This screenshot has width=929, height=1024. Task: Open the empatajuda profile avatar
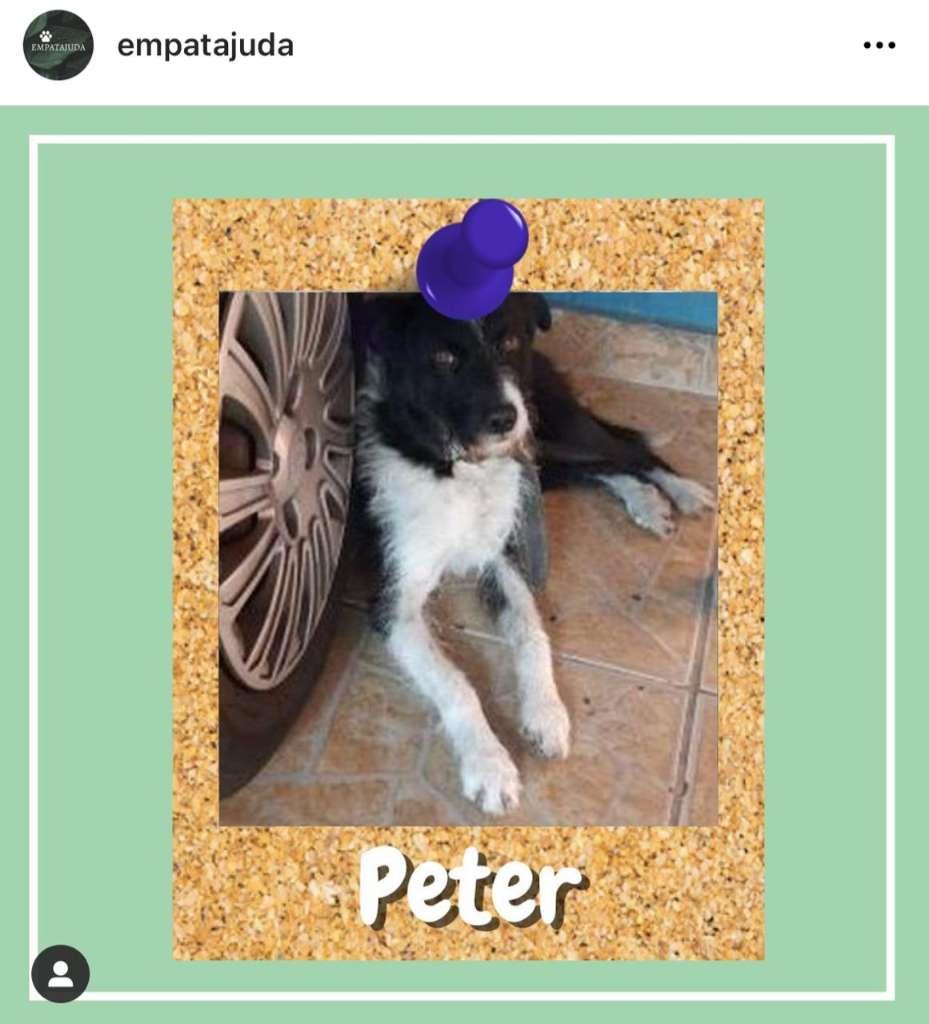[58, 45]
